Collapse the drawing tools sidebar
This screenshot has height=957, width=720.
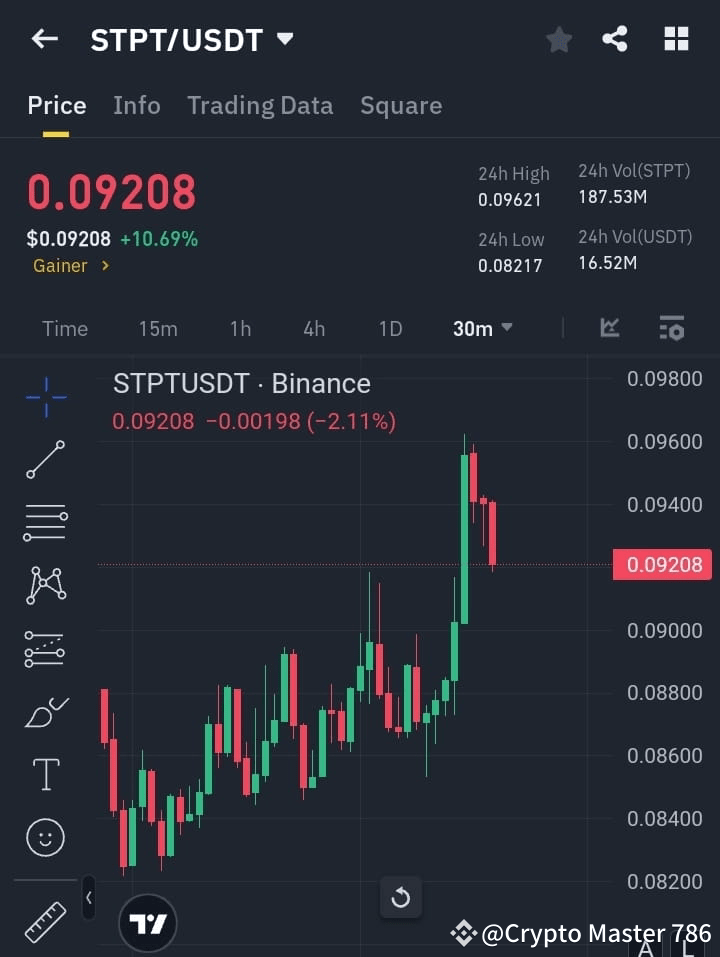click(x=89, y=898)
